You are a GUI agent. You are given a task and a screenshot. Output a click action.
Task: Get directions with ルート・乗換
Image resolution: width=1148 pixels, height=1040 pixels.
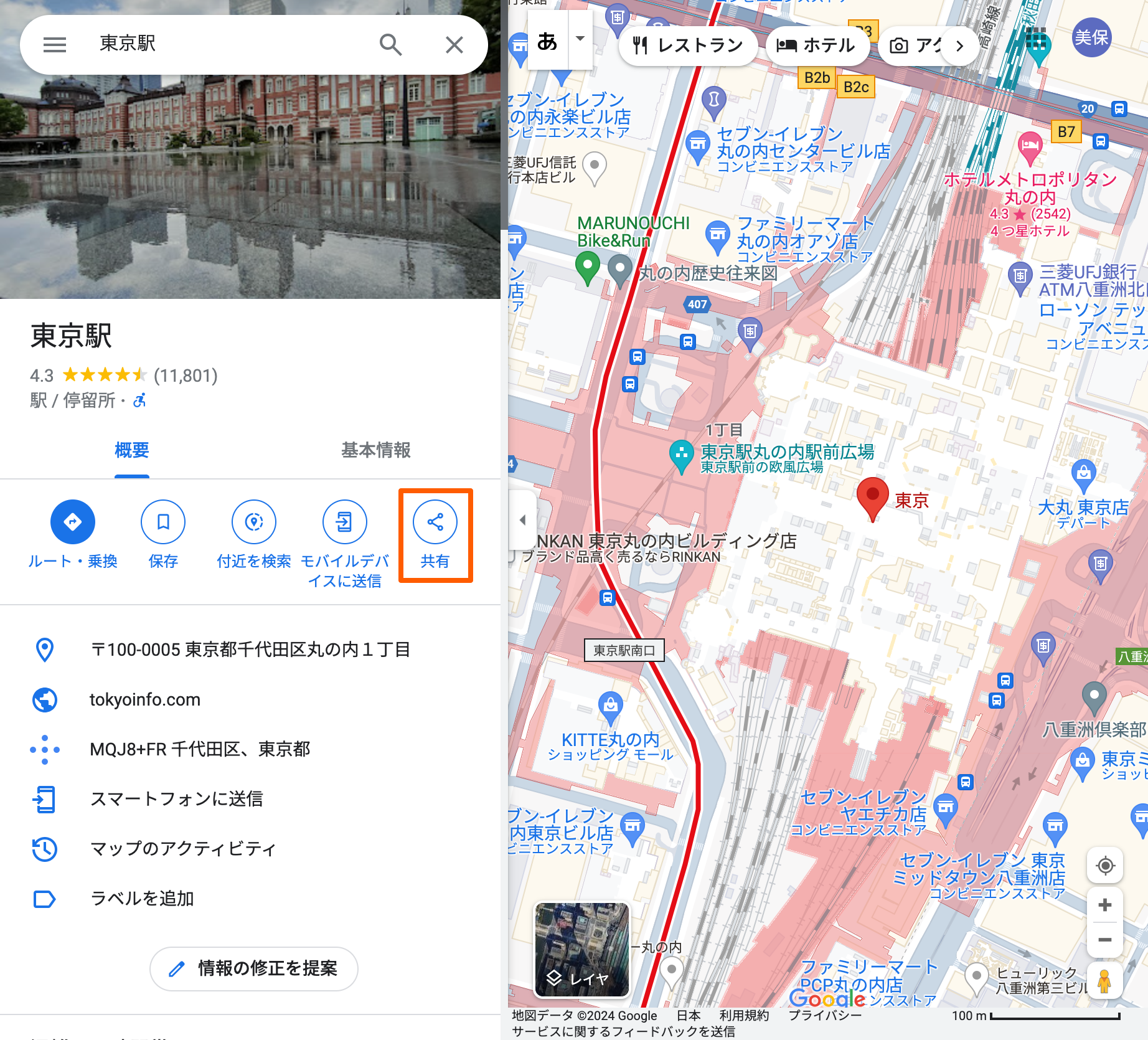[73, 522]
